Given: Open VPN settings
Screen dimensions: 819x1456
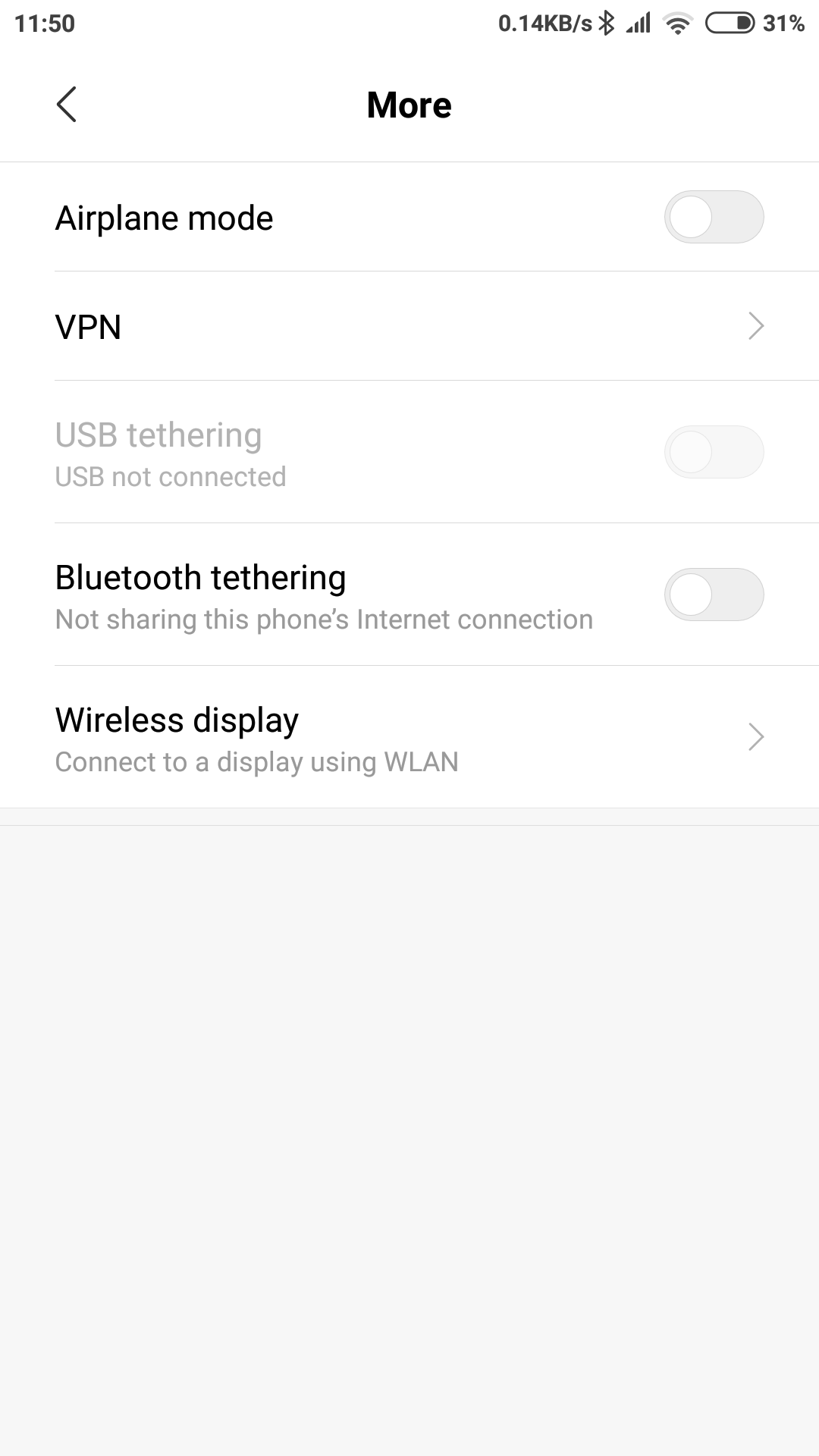Looking at the screenshot, I should (x=409, y=326).
